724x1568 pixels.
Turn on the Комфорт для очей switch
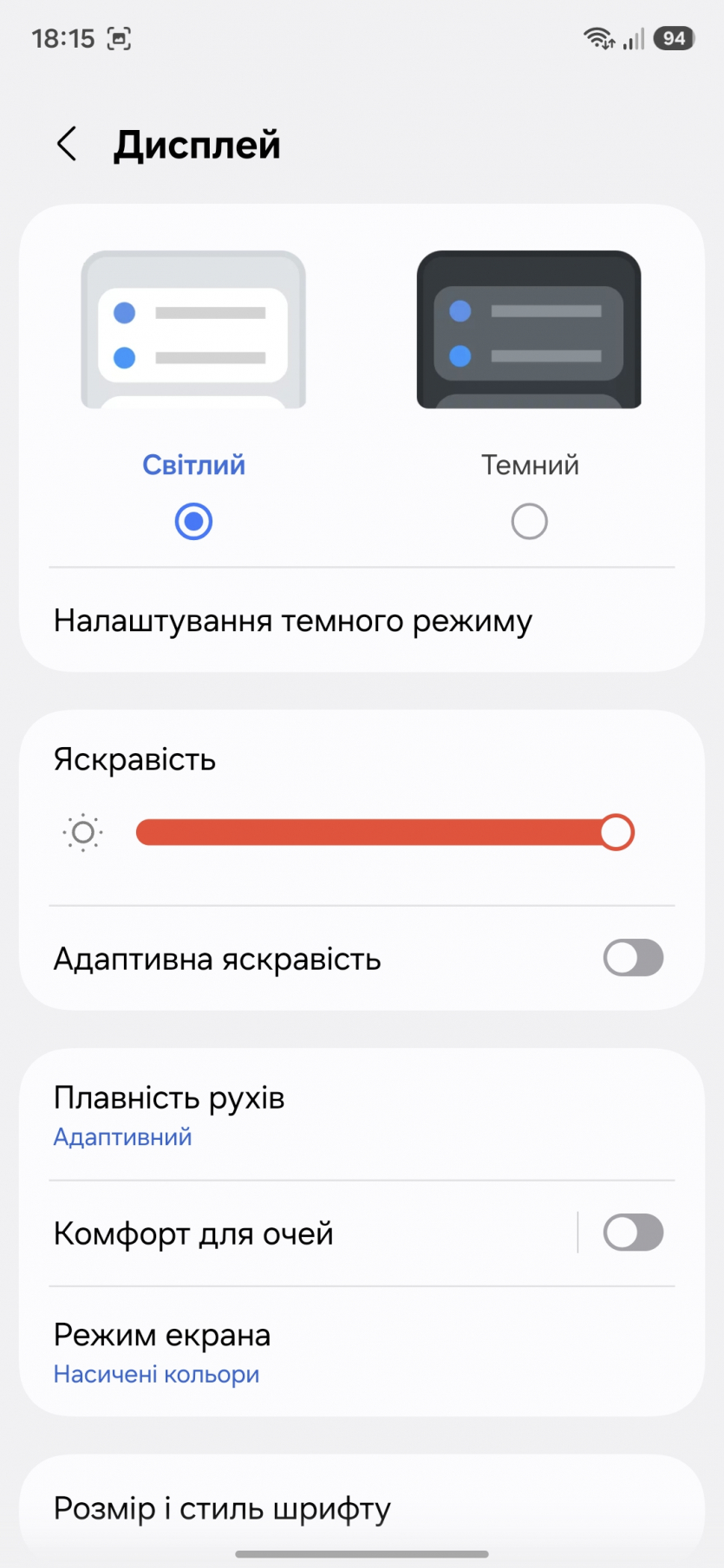tap(633, 1233)
